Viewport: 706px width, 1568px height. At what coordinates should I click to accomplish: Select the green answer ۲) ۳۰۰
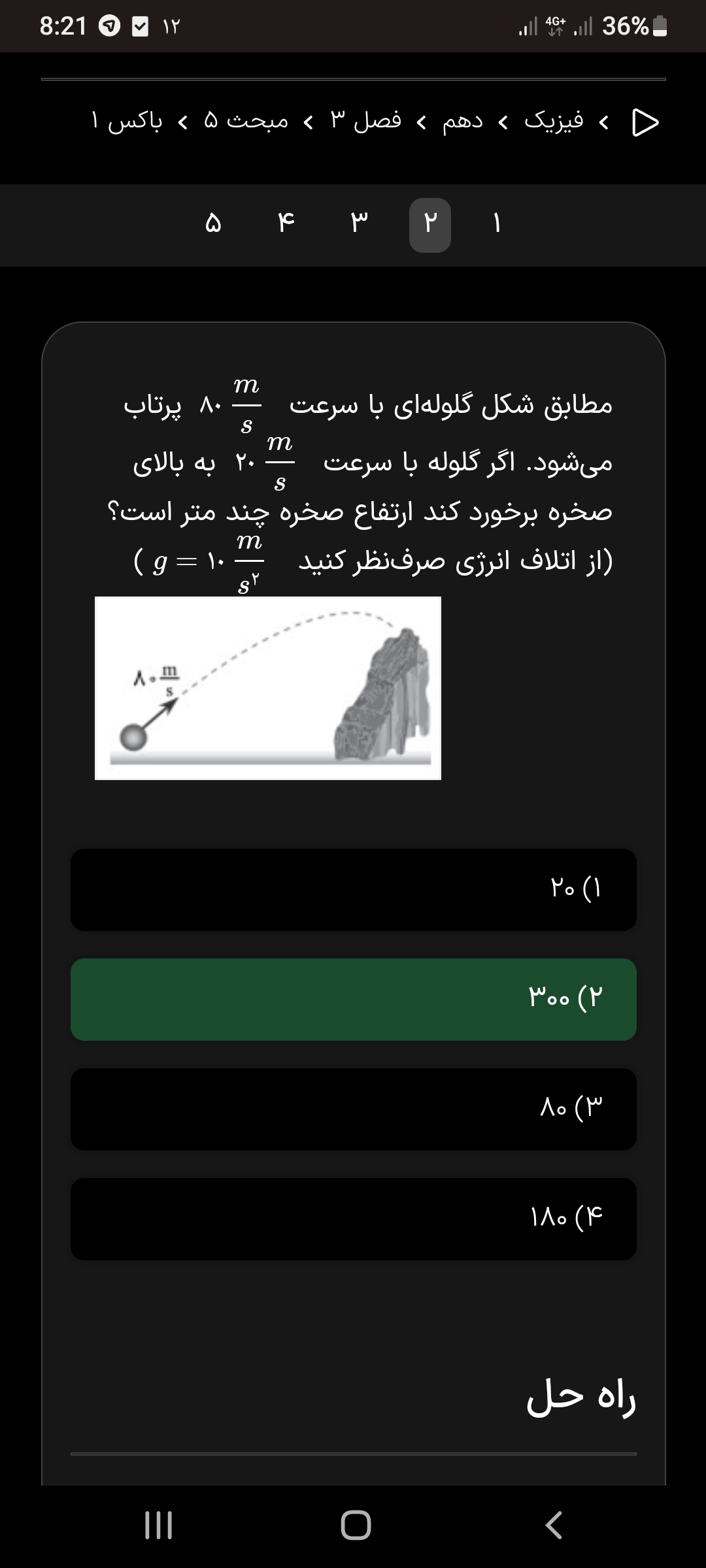353,999
